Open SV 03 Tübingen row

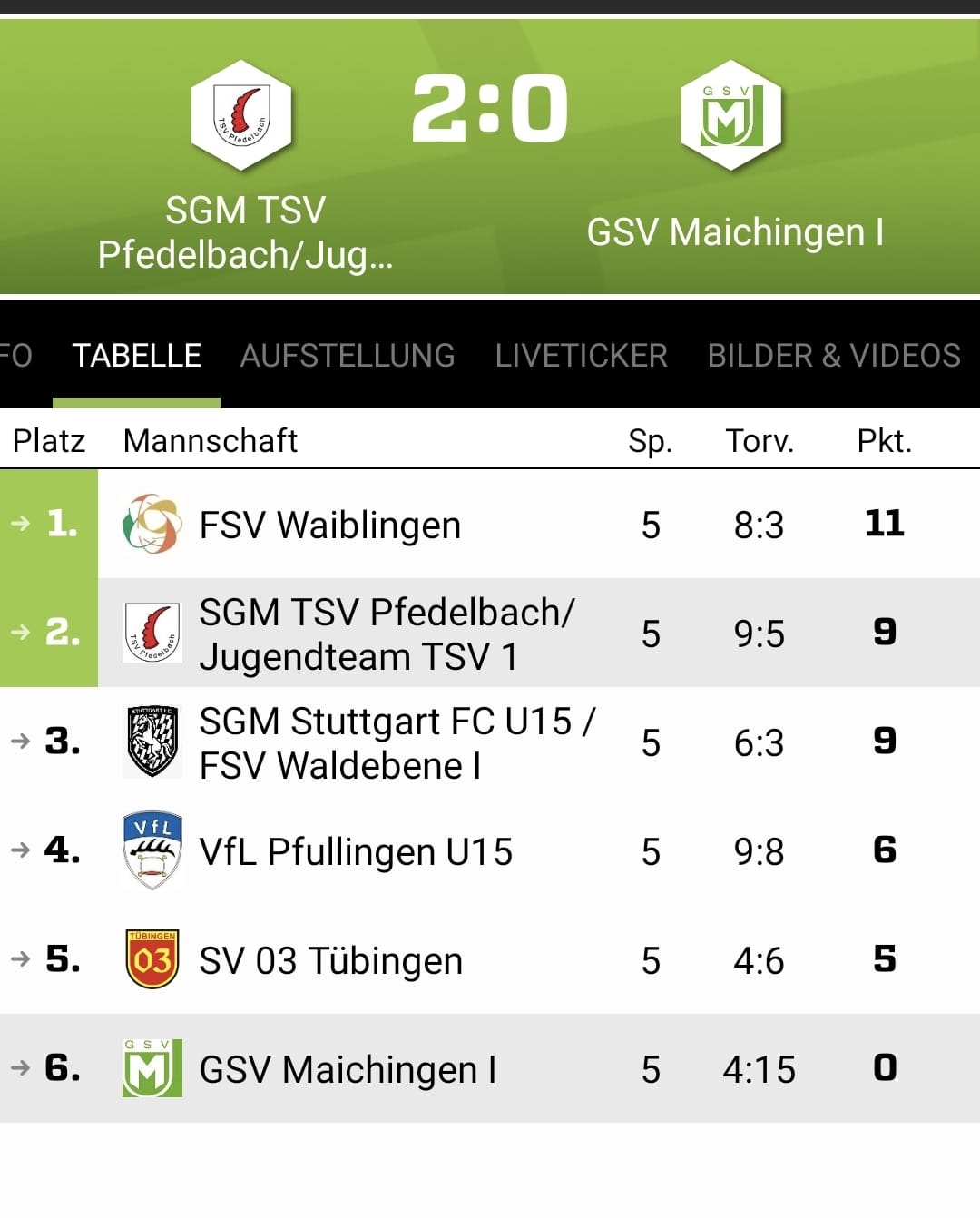[x=490, y=960]
